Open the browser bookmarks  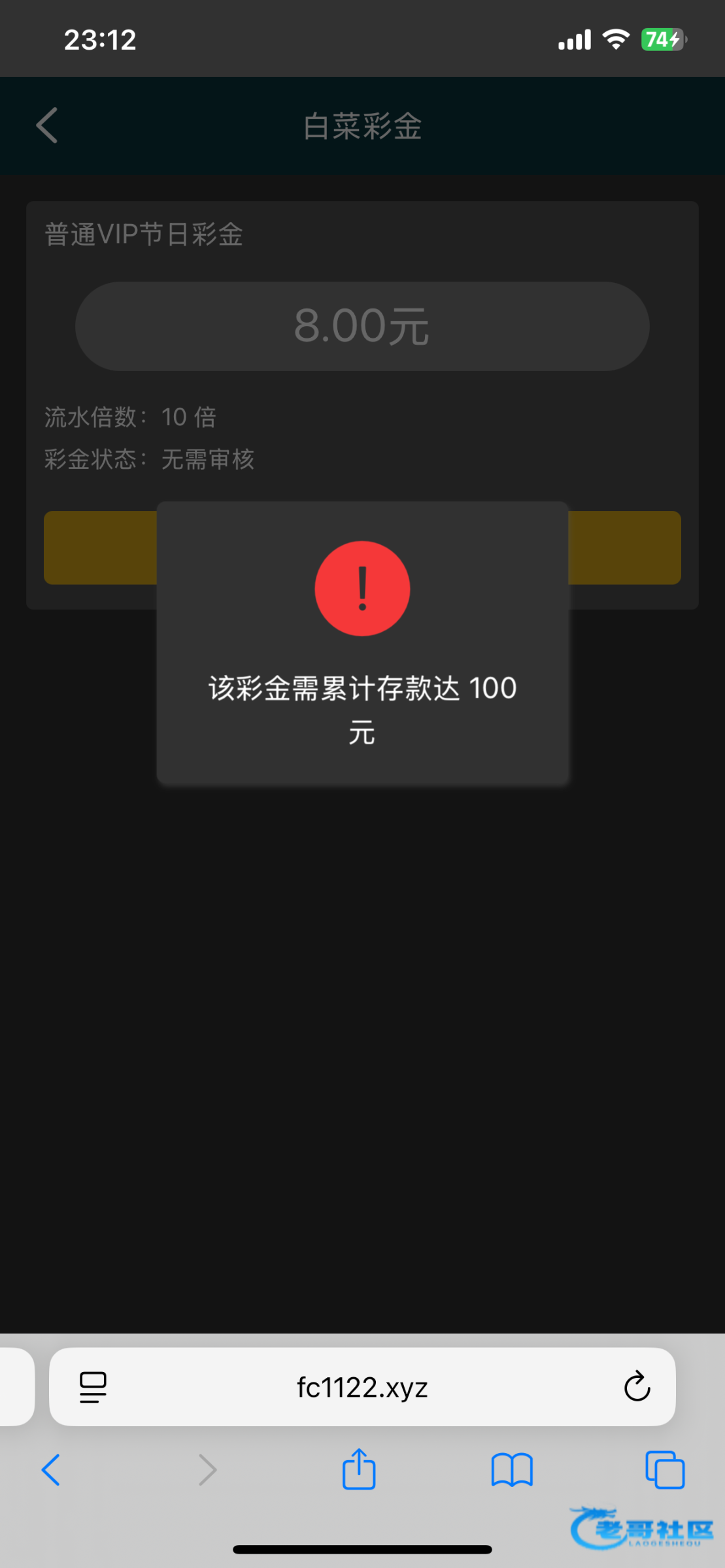click(x=512, y=1470)
